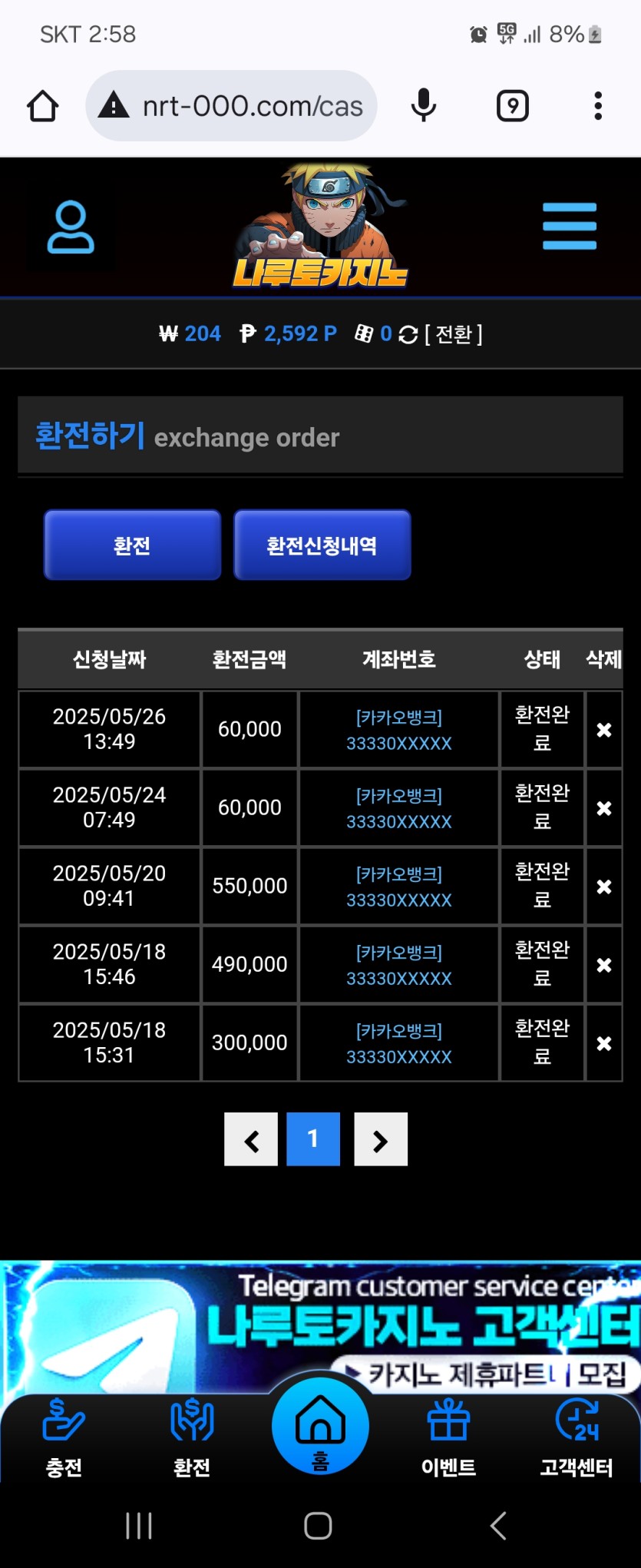This screenshot has width=641, height=1568.
Task: Switch to the 충전 tab
Action: (64, 1438)
